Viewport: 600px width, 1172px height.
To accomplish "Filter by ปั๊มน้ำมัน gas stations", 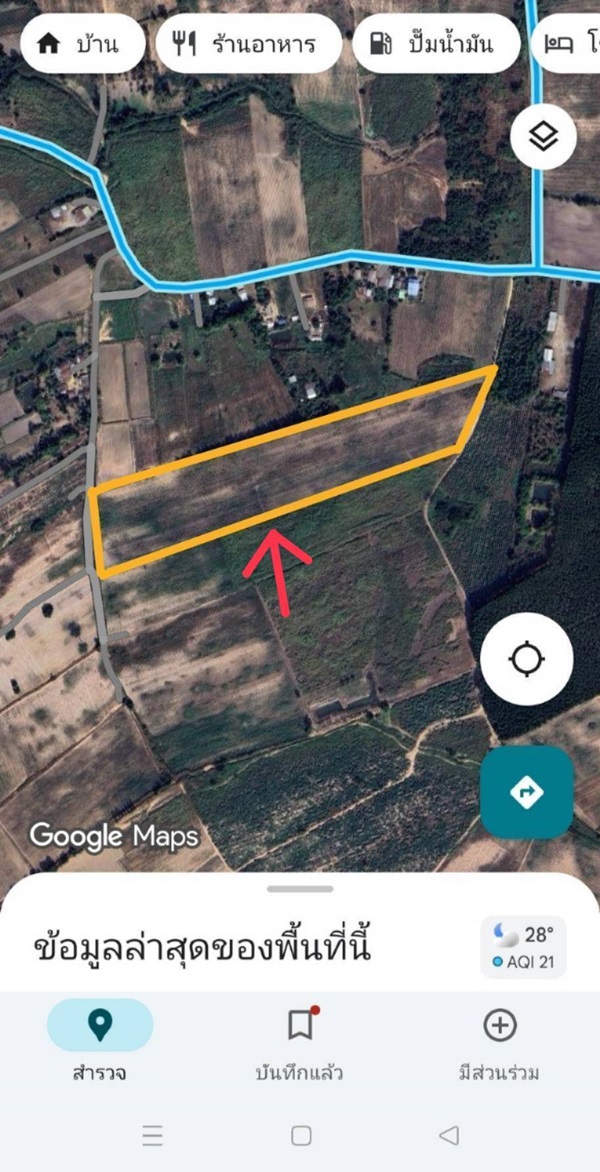I will (436, 44).
